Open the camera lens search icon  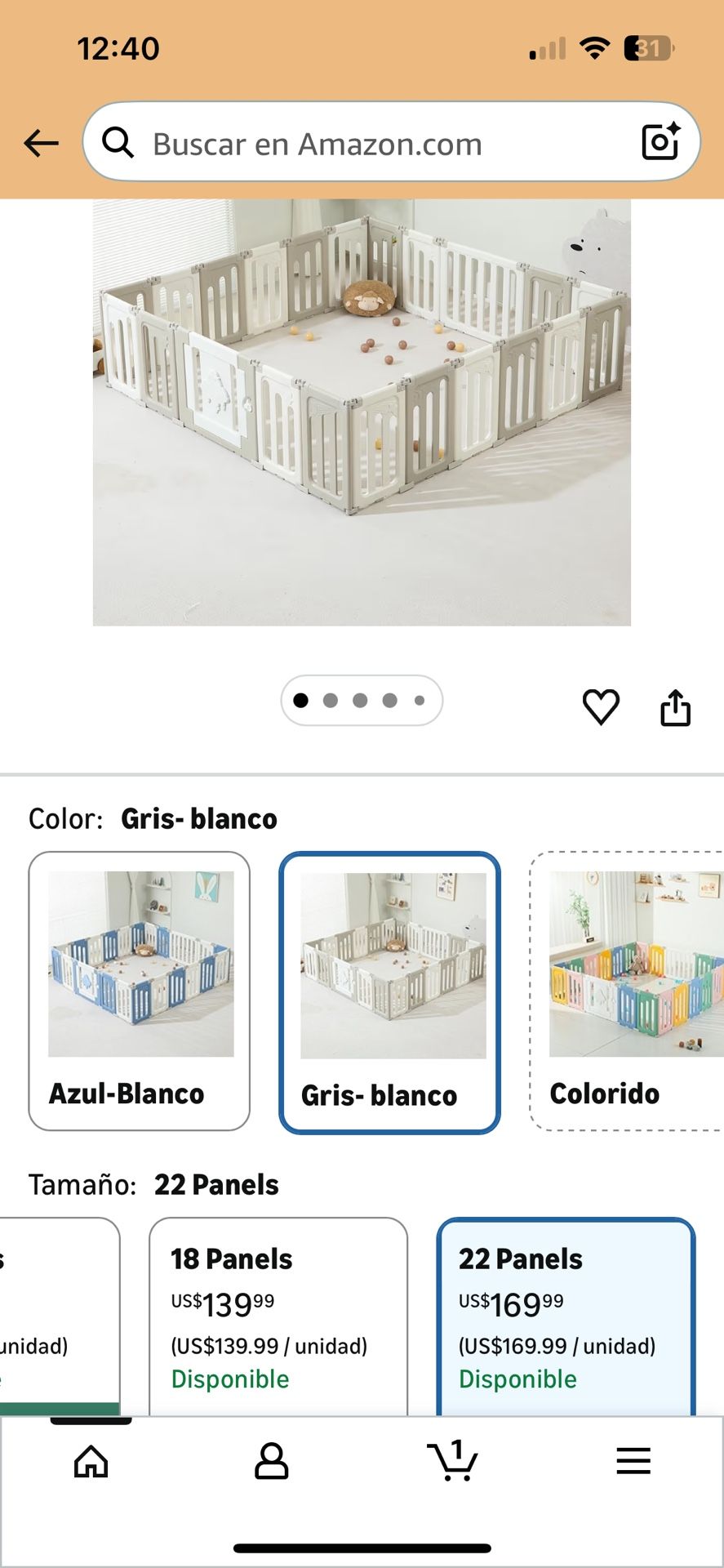pyautogui.click(x=660, y=142)
